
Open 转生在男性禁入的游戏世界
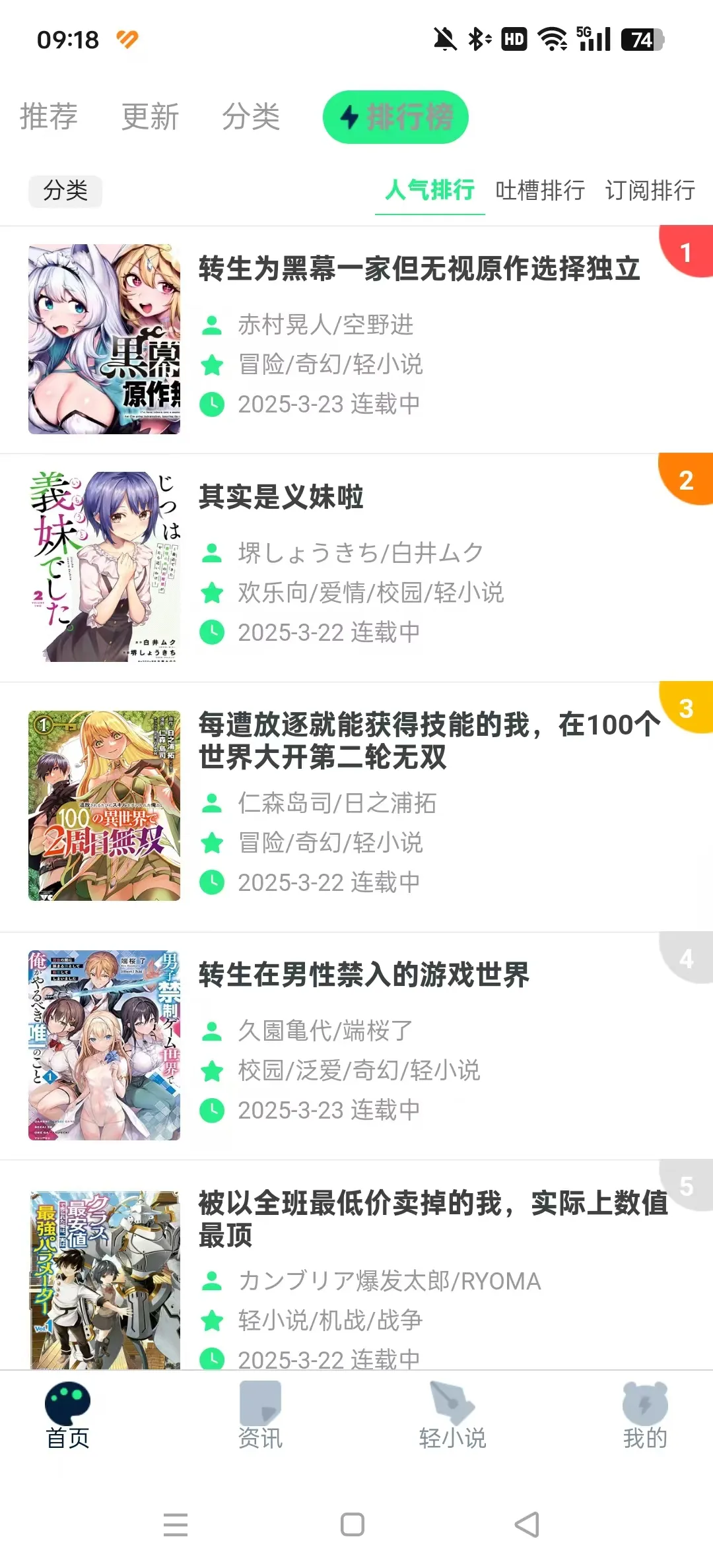tap(364, 975)
